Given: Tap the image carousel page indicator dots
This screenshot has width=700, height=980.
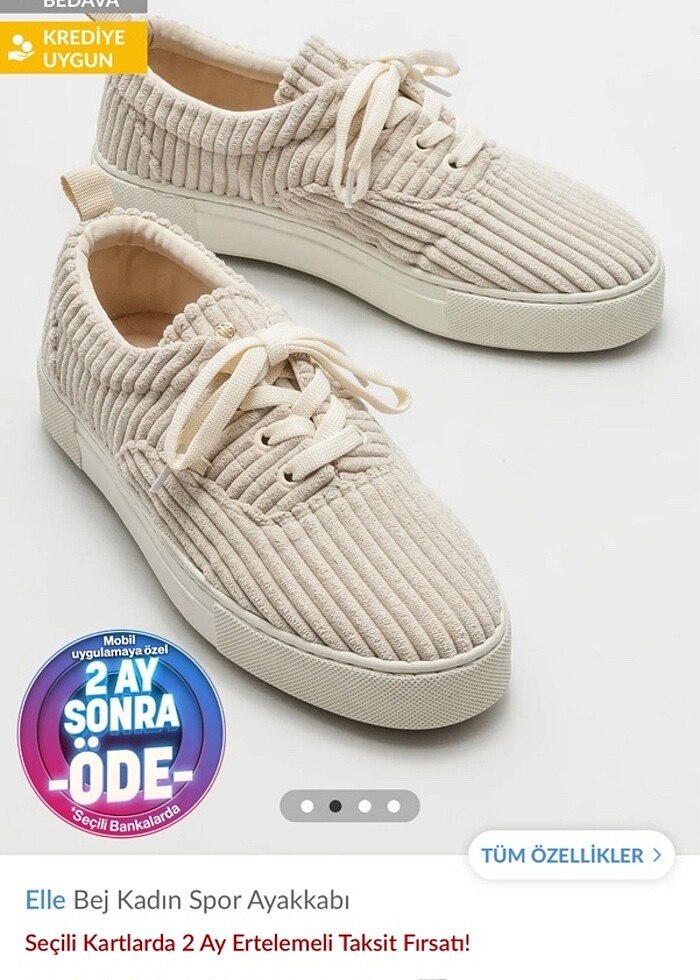Looking at the screenshot, I should pyautogui.click(x=349, y=805).
